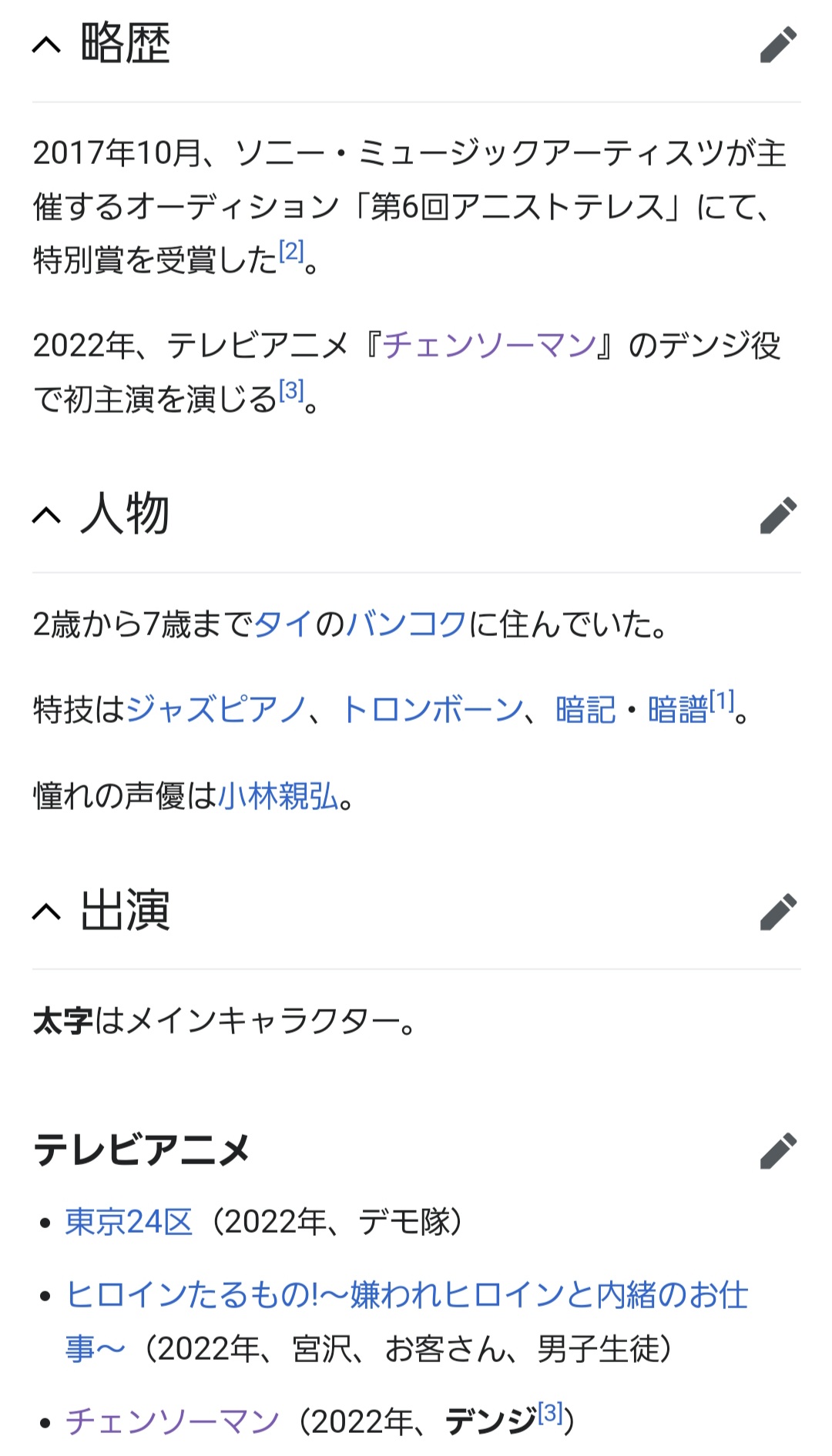Open the バンコク link
Screen dimensions: 832x1456
407,624
